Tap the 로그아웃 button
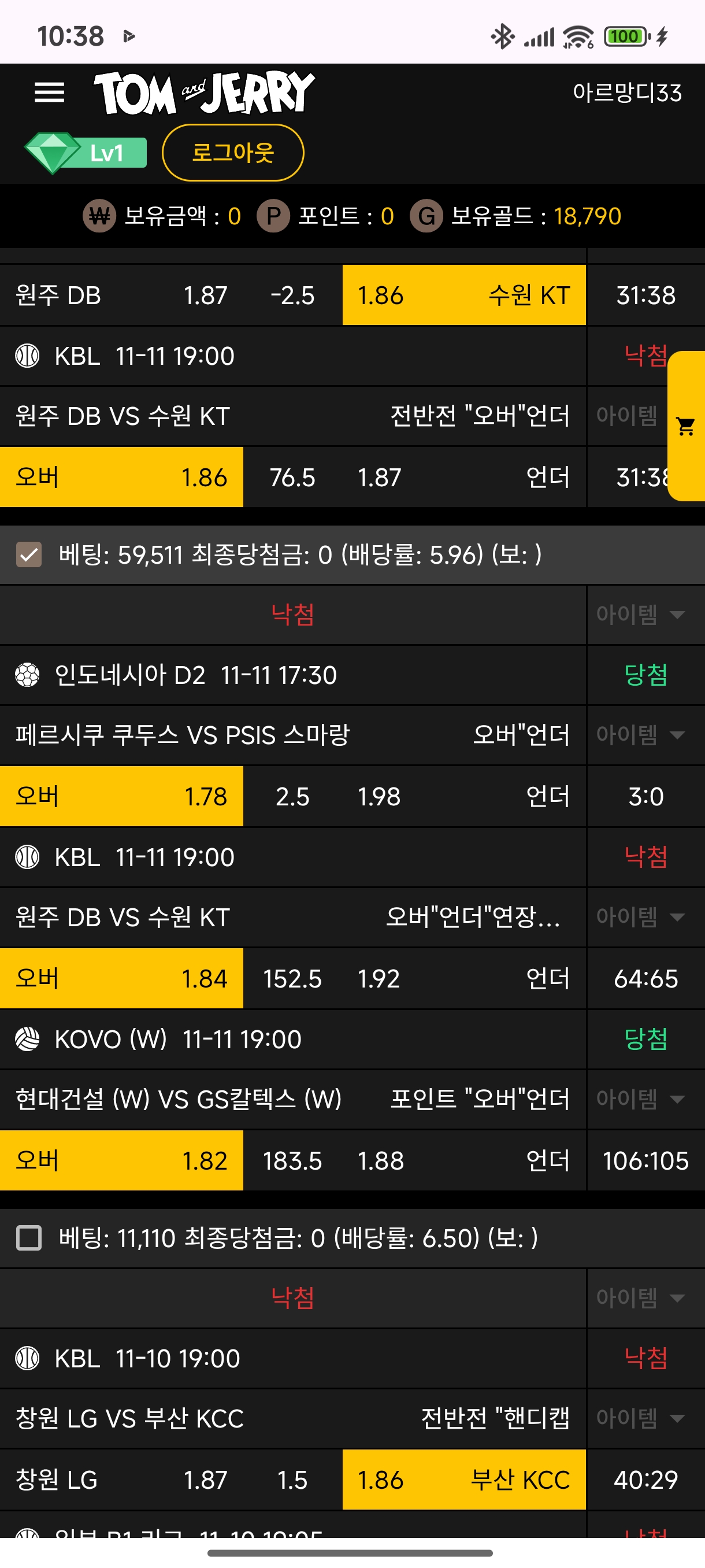Image resolution: width=705 pixels, height=1568 pixels. [232, 152]
